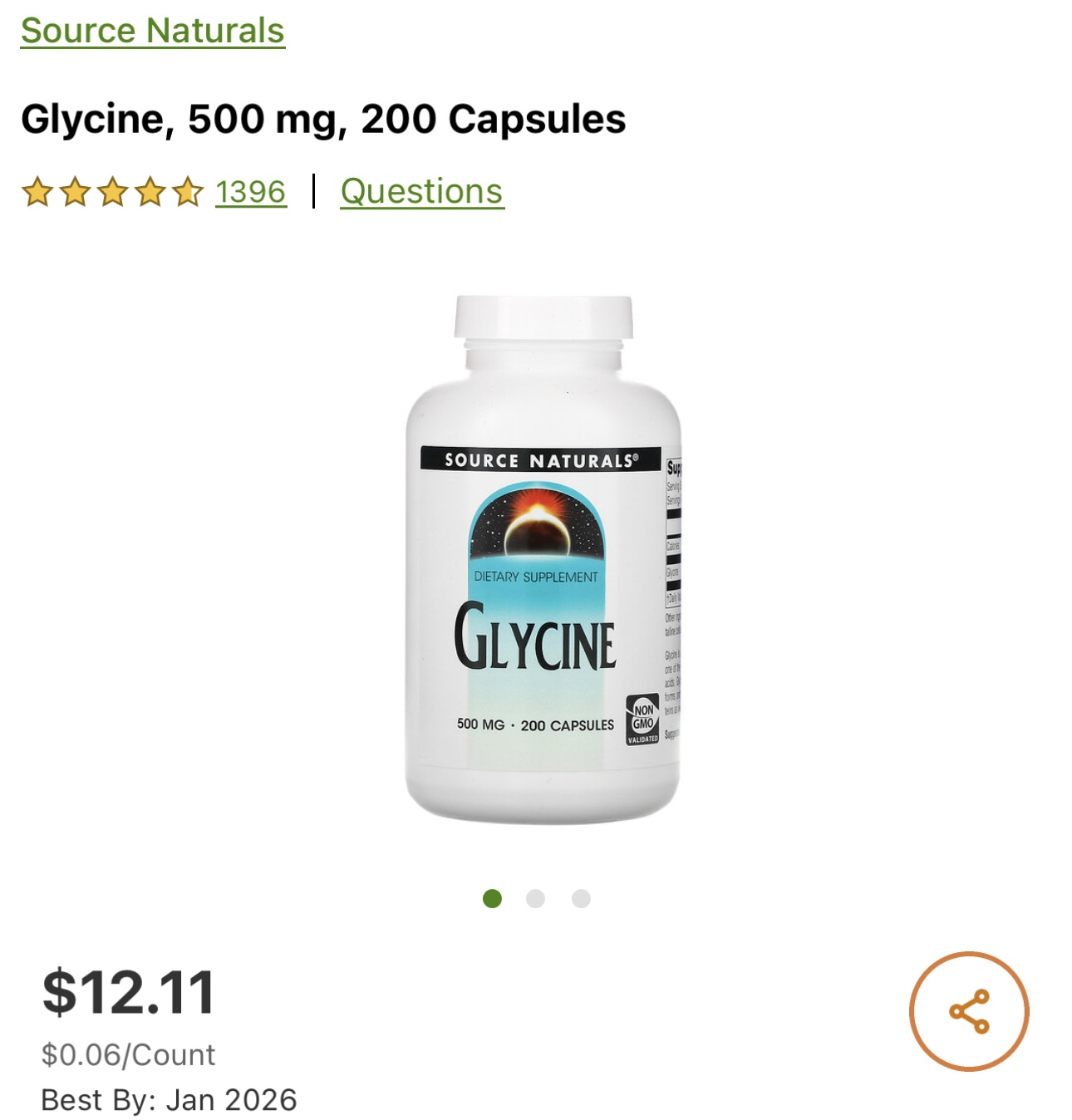Open the Source Naturals brand link
Screen dimensions: 1072x1120
point(153,31)
